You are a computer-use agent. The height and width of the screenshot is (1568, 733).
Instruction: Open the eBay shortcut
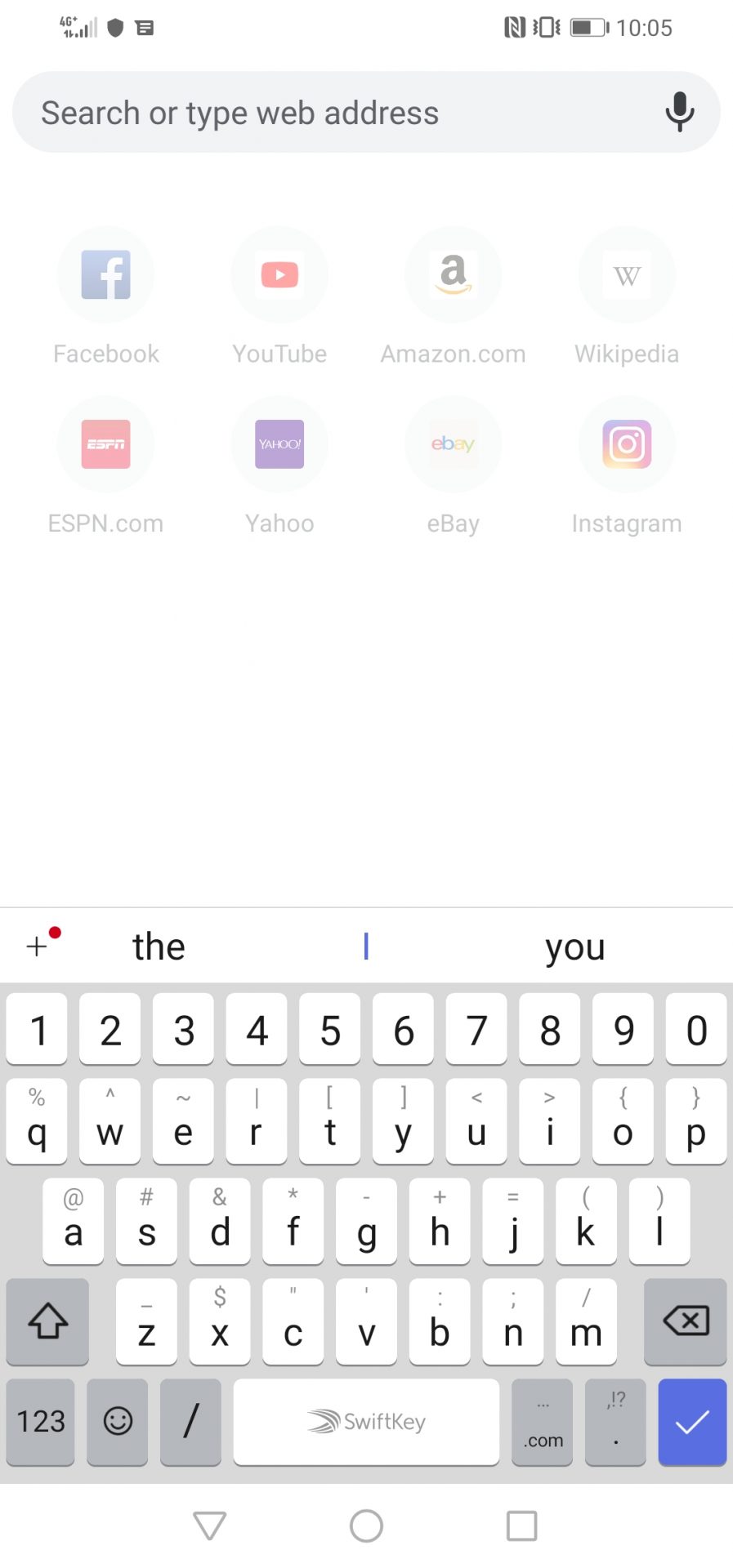453,445
